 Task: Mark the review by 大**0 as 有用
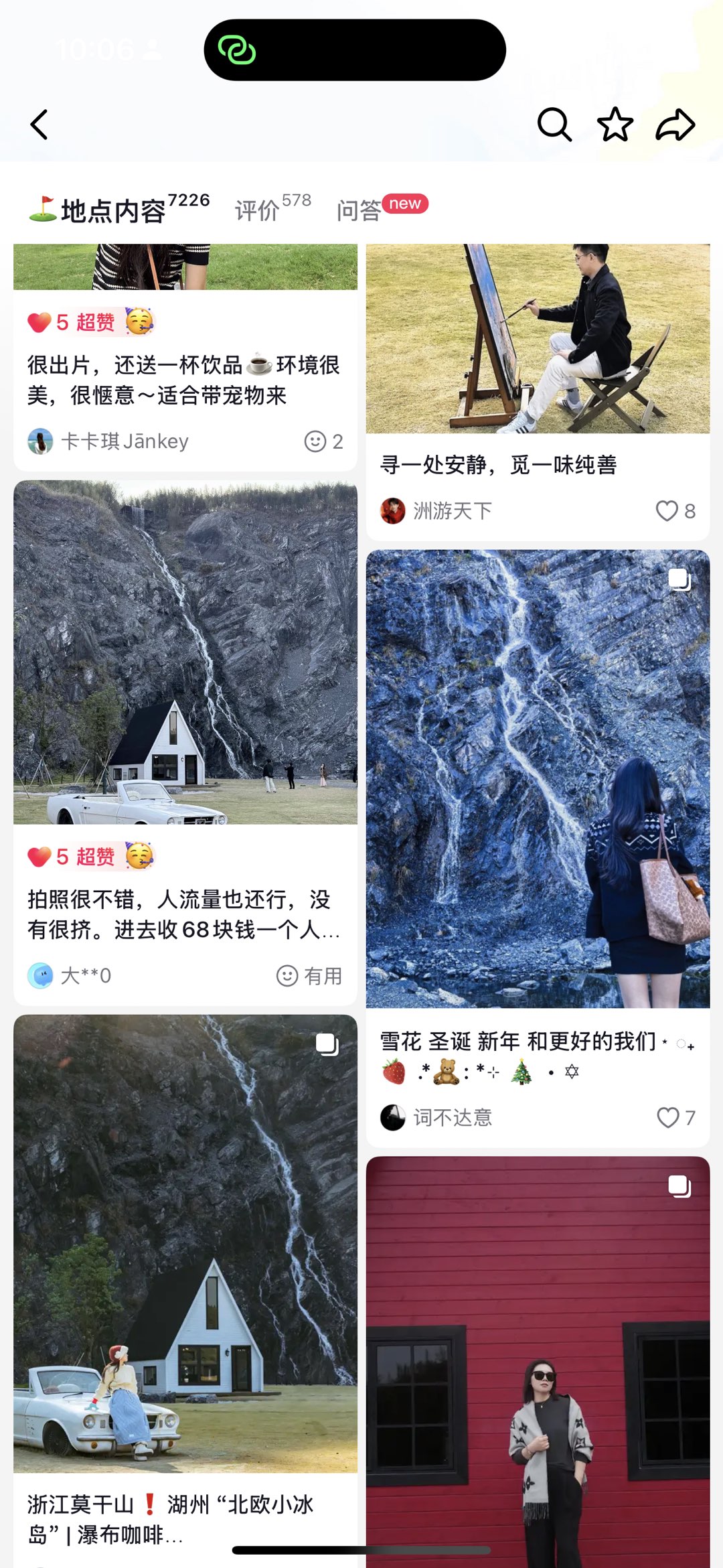point(309,976)
